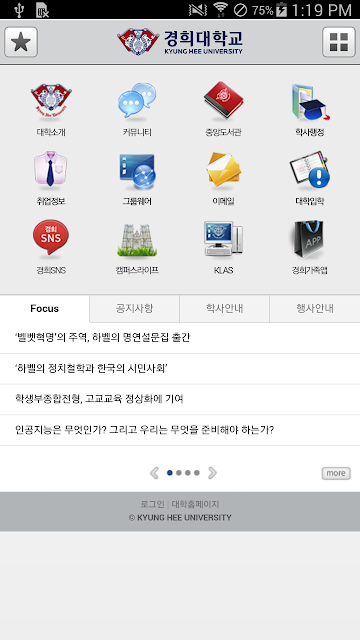Launch 학사행정 academic administration
This screenshot has height=640, width=360.
(310, 109)
